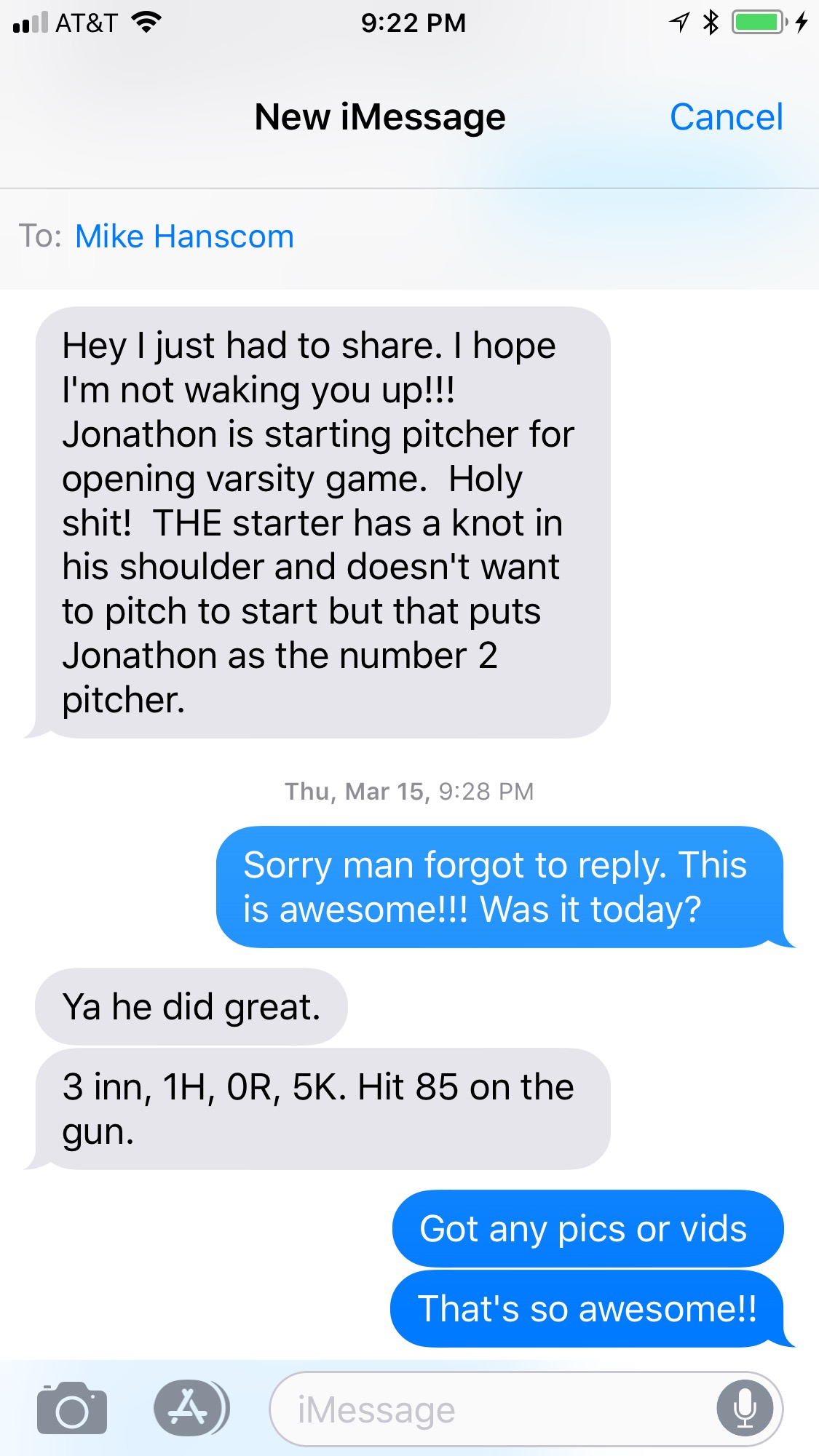819x1456 pixels.
Task: Open the camera to attach a photo
Action: click(71, 1408)
